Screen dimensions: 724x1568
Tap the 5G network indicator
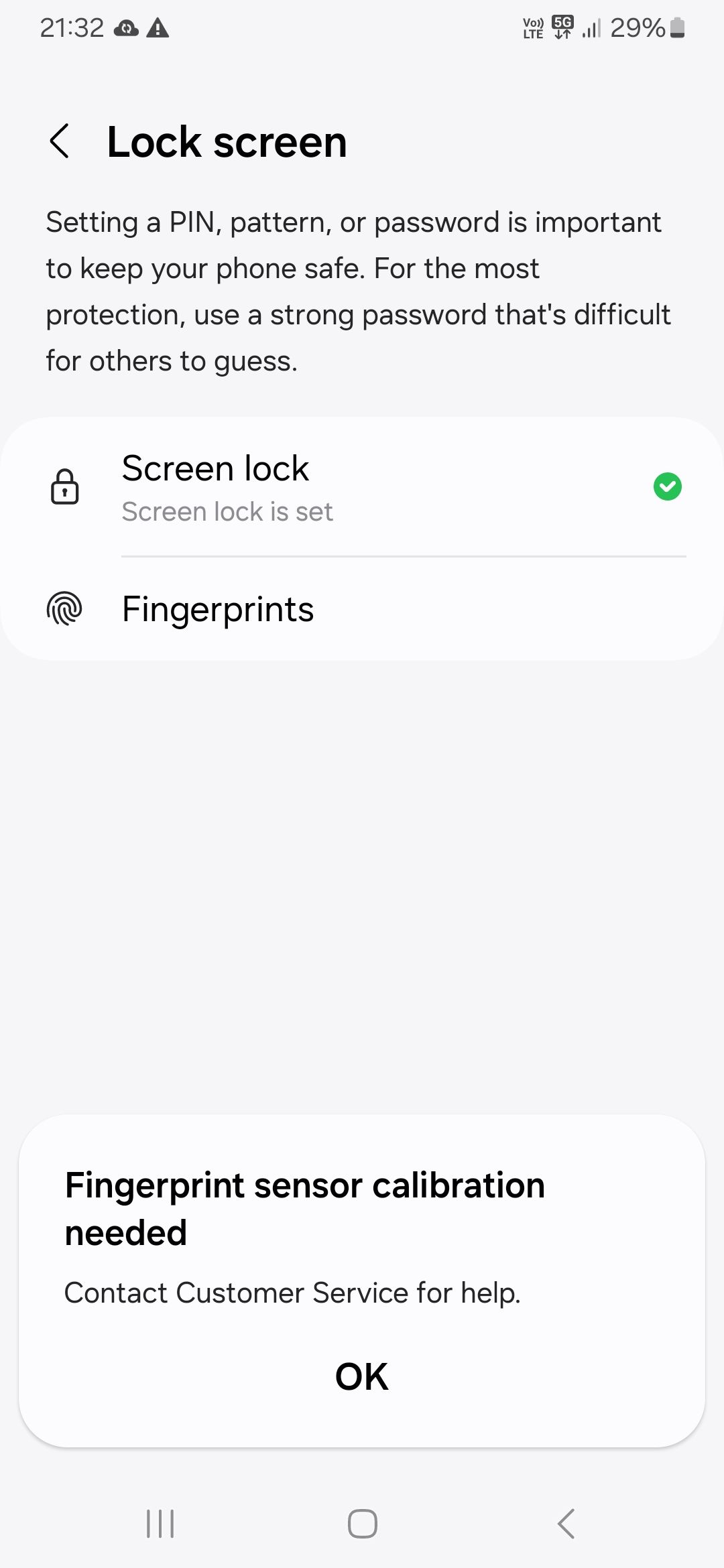(561, 28)
